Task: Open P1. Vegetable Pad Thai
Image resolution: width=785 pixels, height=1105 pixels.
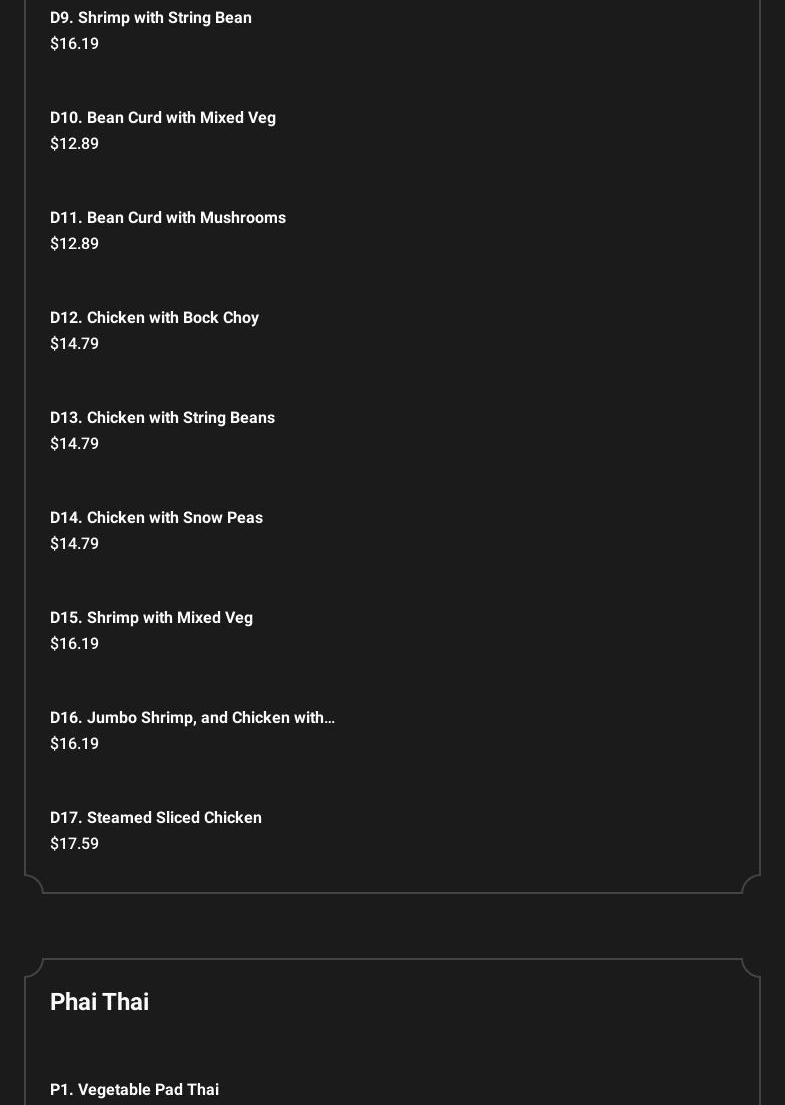Action: [135, 1090]
